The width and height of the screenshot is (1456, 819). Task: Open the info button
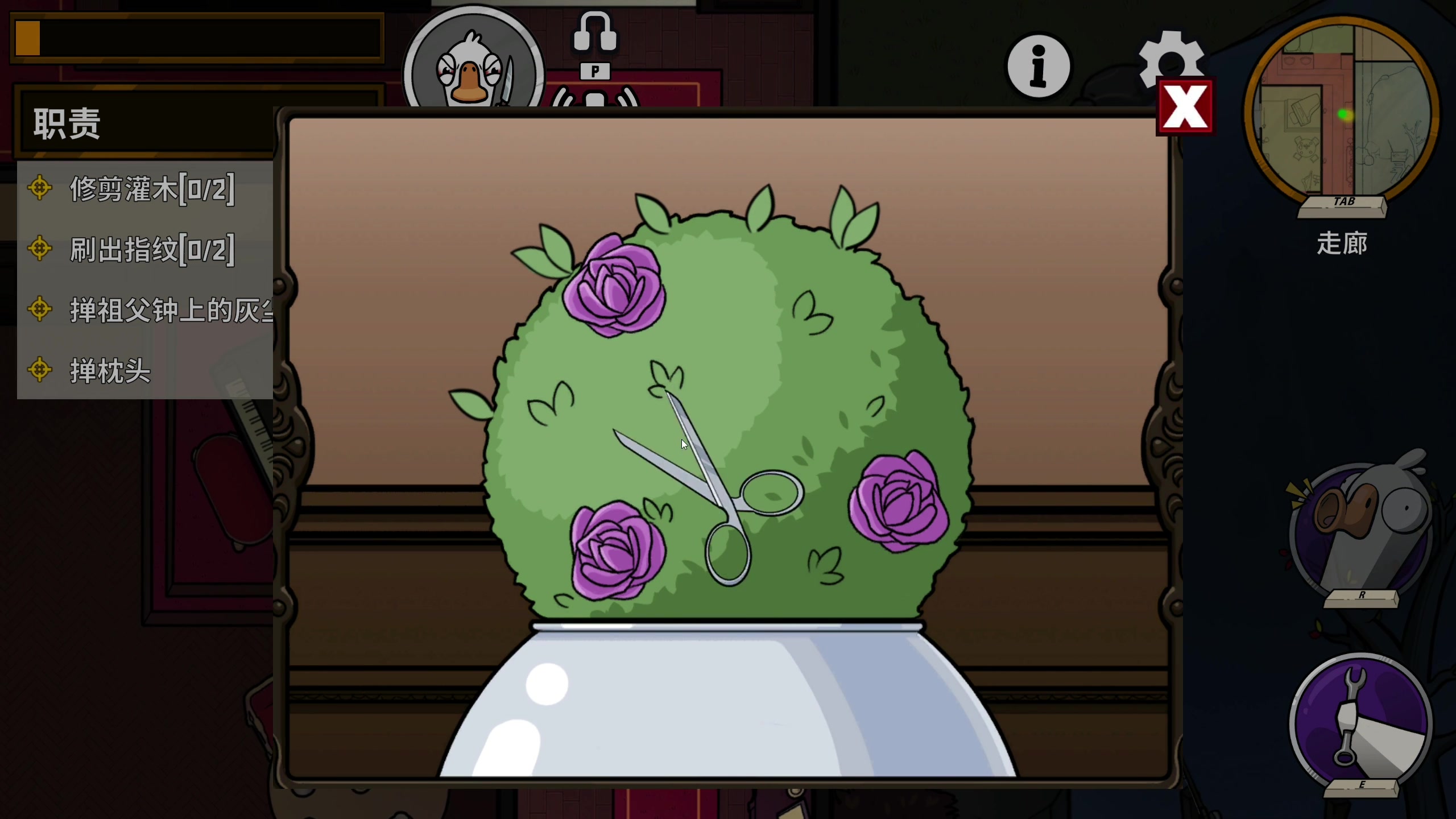(x=1039, y=66)
